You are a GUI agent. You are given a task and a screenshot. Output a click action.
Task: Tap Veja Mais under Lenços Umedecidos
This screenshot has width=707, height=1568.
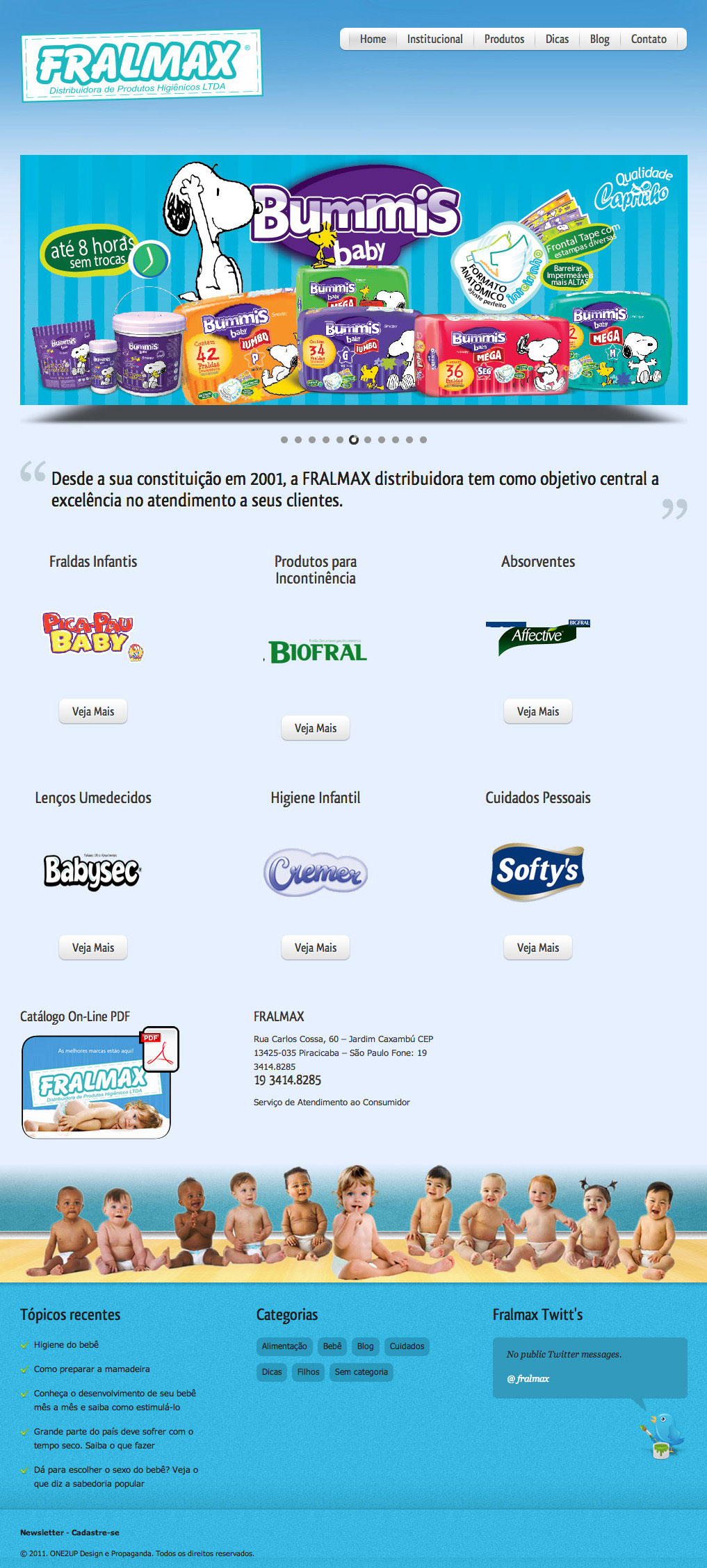coord(93,948)
